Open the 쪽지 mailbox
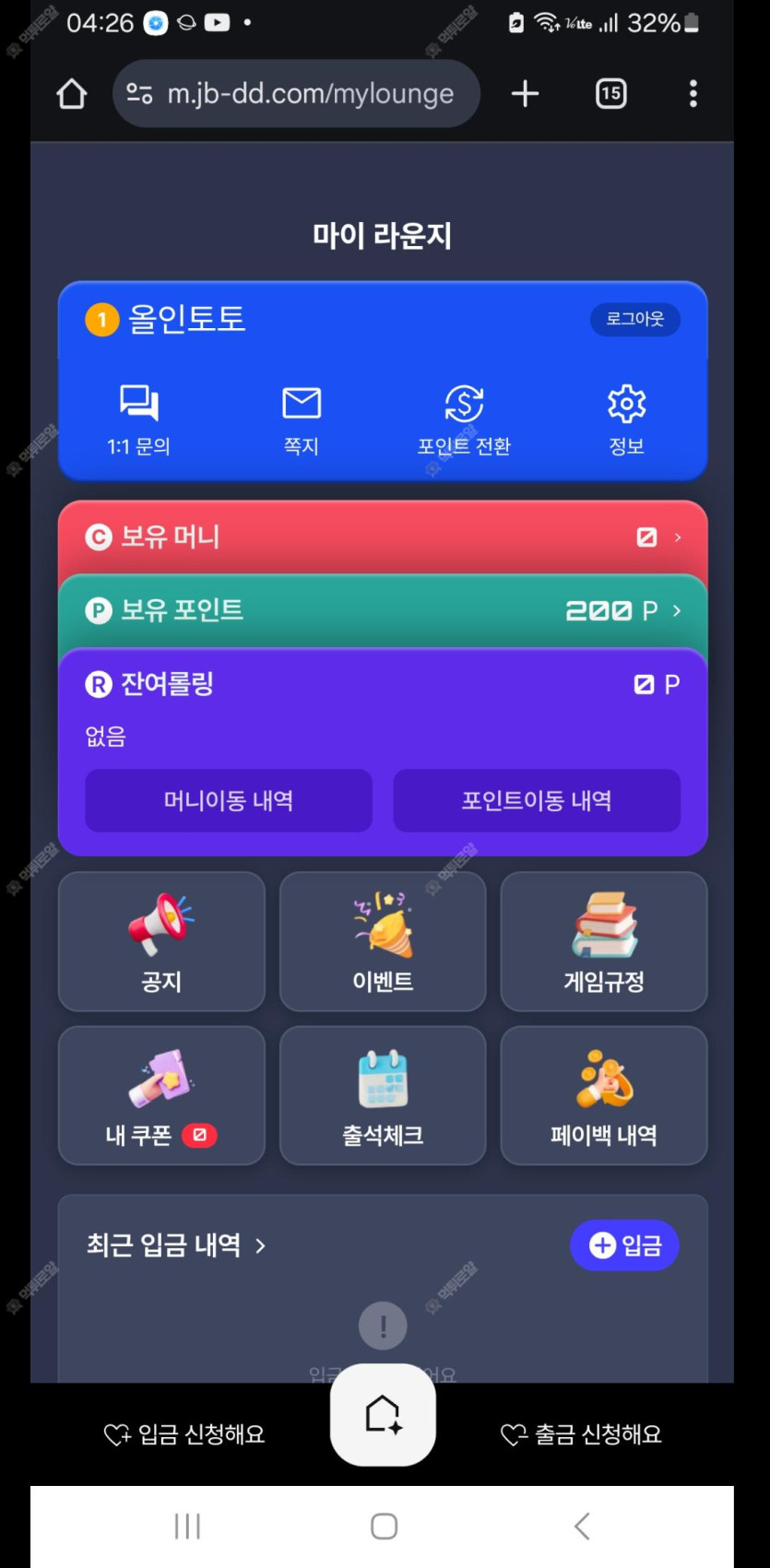This screenshot has height=1568, width=770. 302,420
